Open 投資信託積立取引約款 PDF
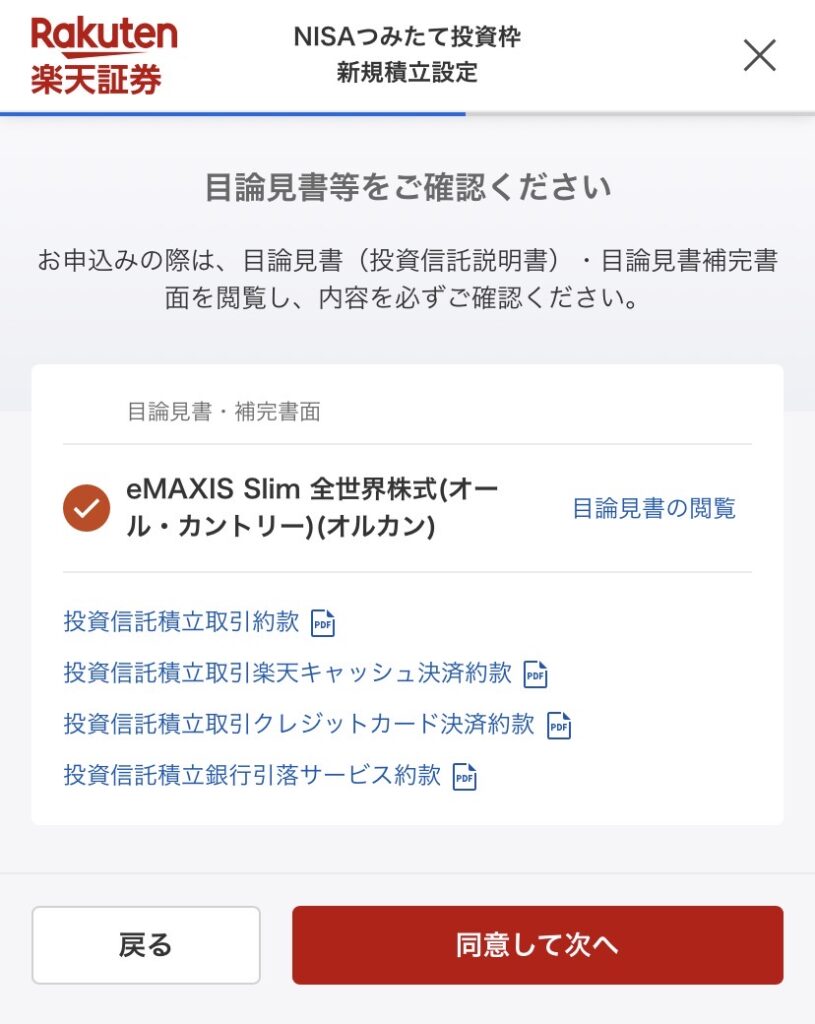 click(x=198, y=621)
